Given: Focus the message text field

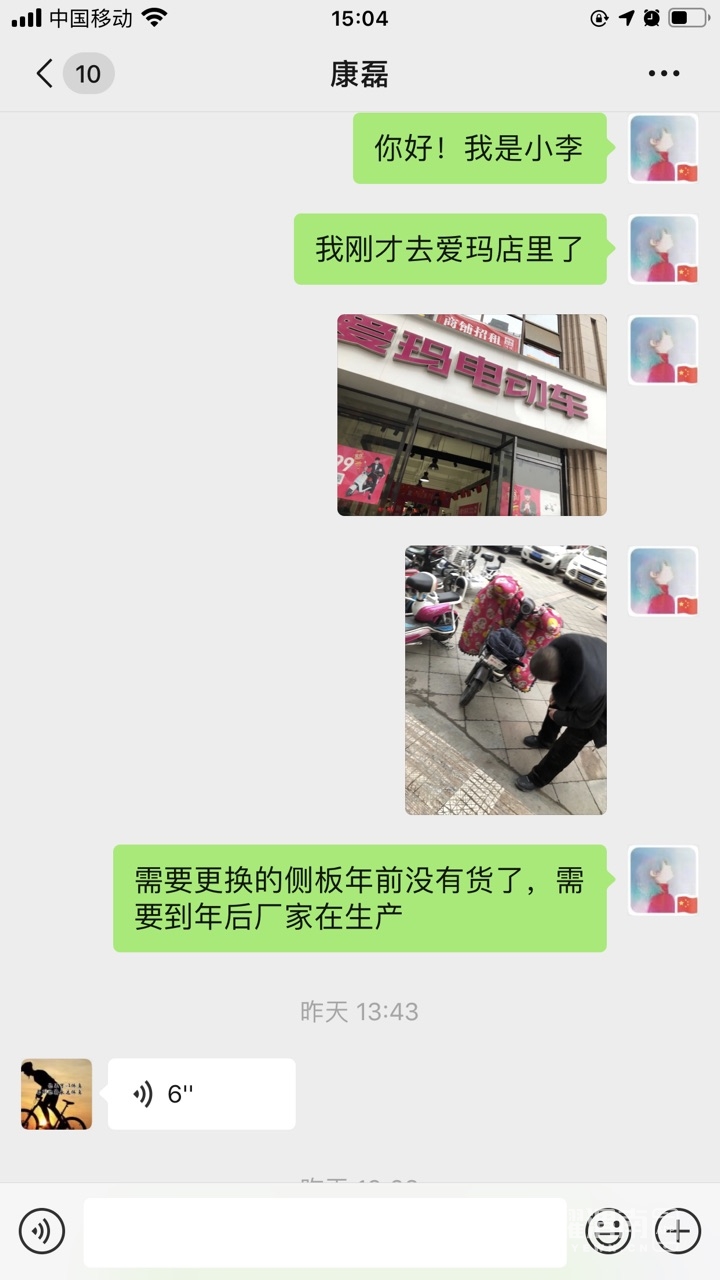Looking at the screenshot, I should 325,1232.
